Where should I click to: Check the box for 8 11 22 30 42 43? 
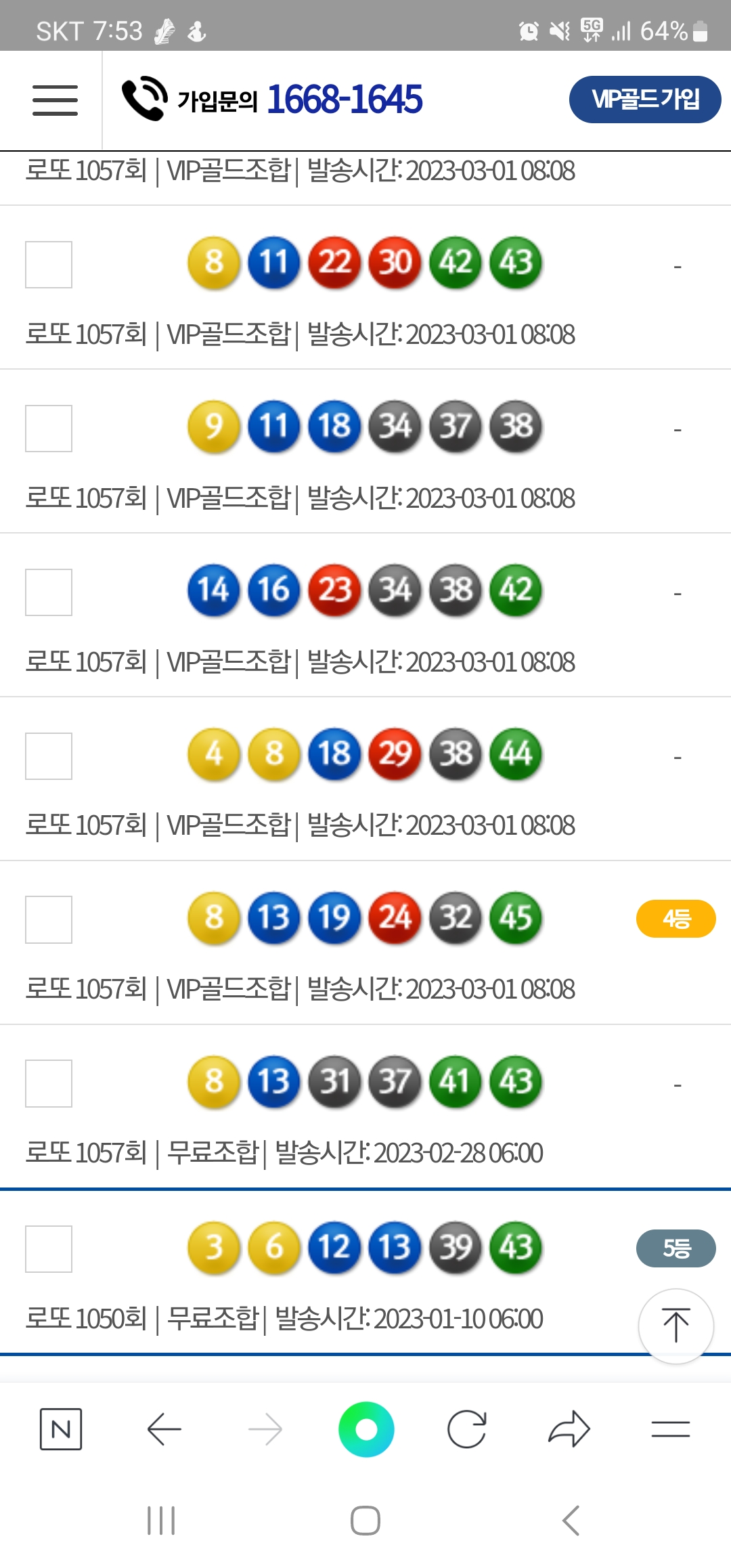(49, 265)
